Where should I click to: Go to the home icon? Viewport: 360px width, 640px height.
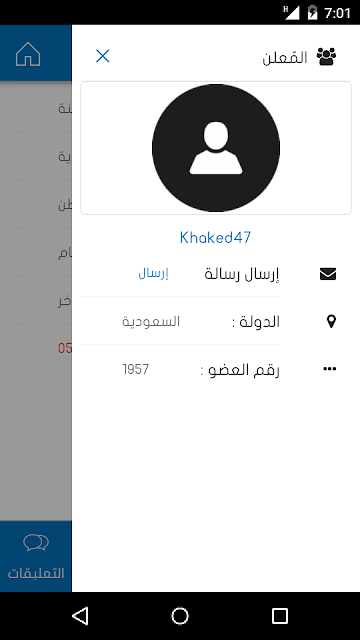28,54
